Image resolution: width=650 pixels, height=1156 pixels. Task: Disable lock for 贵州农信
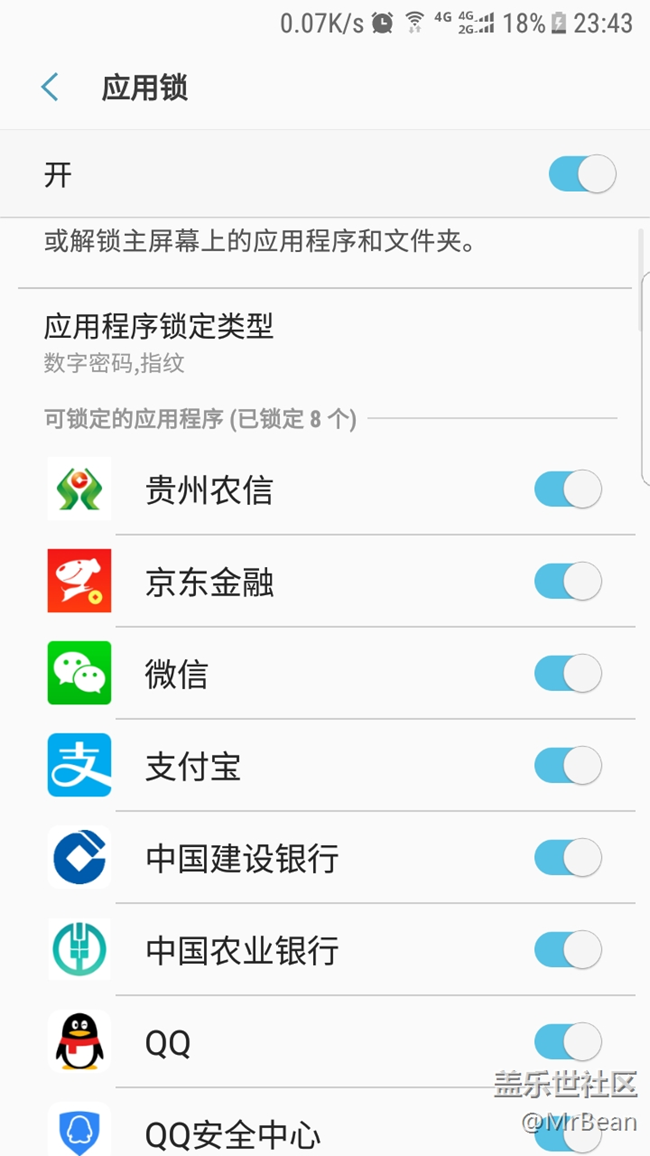[x=568, y=490]
